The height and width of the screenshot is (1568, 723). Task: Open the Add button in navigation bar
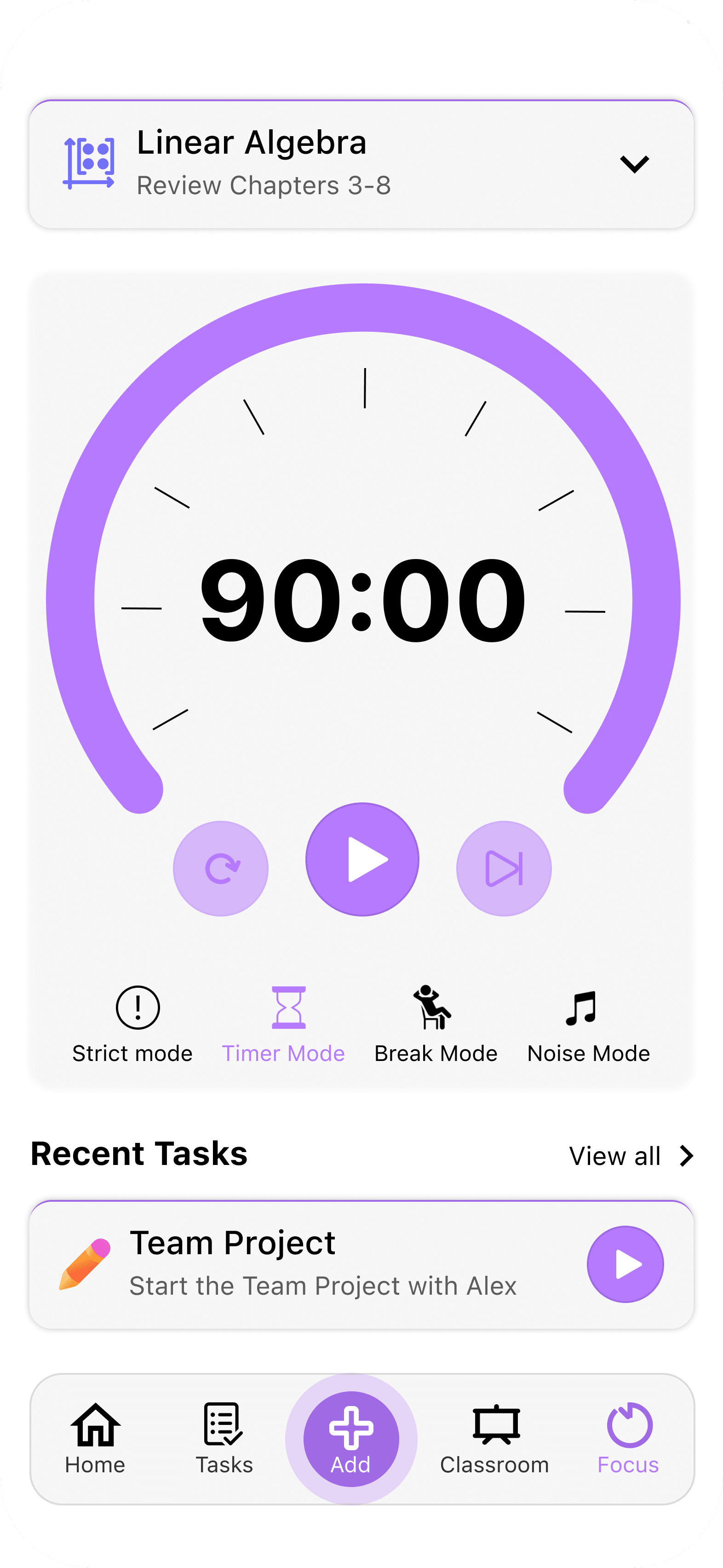click(351, 1439)
